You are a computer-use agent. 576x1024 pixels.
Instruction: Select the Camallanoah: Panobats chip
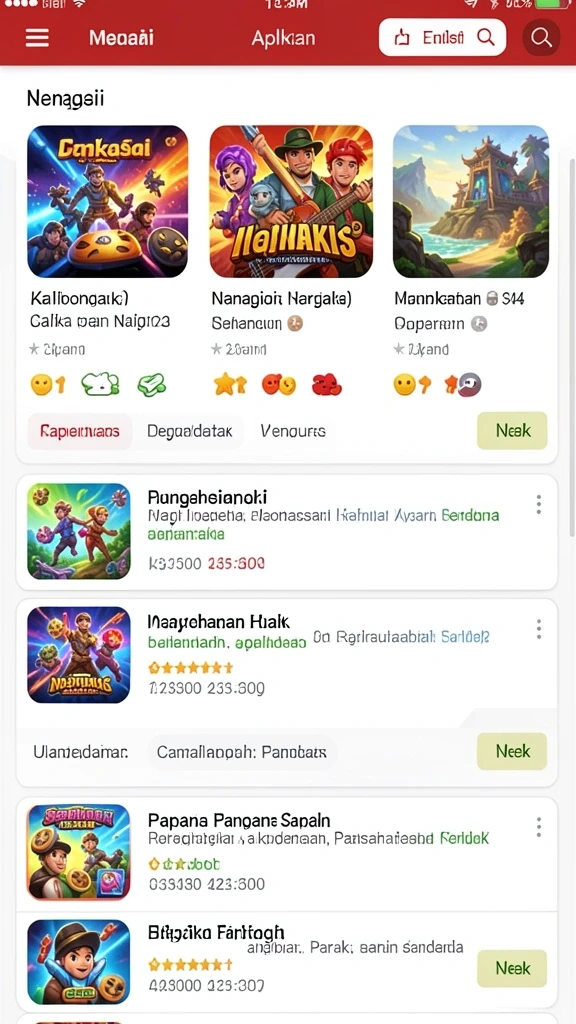[x=241, y=752]
